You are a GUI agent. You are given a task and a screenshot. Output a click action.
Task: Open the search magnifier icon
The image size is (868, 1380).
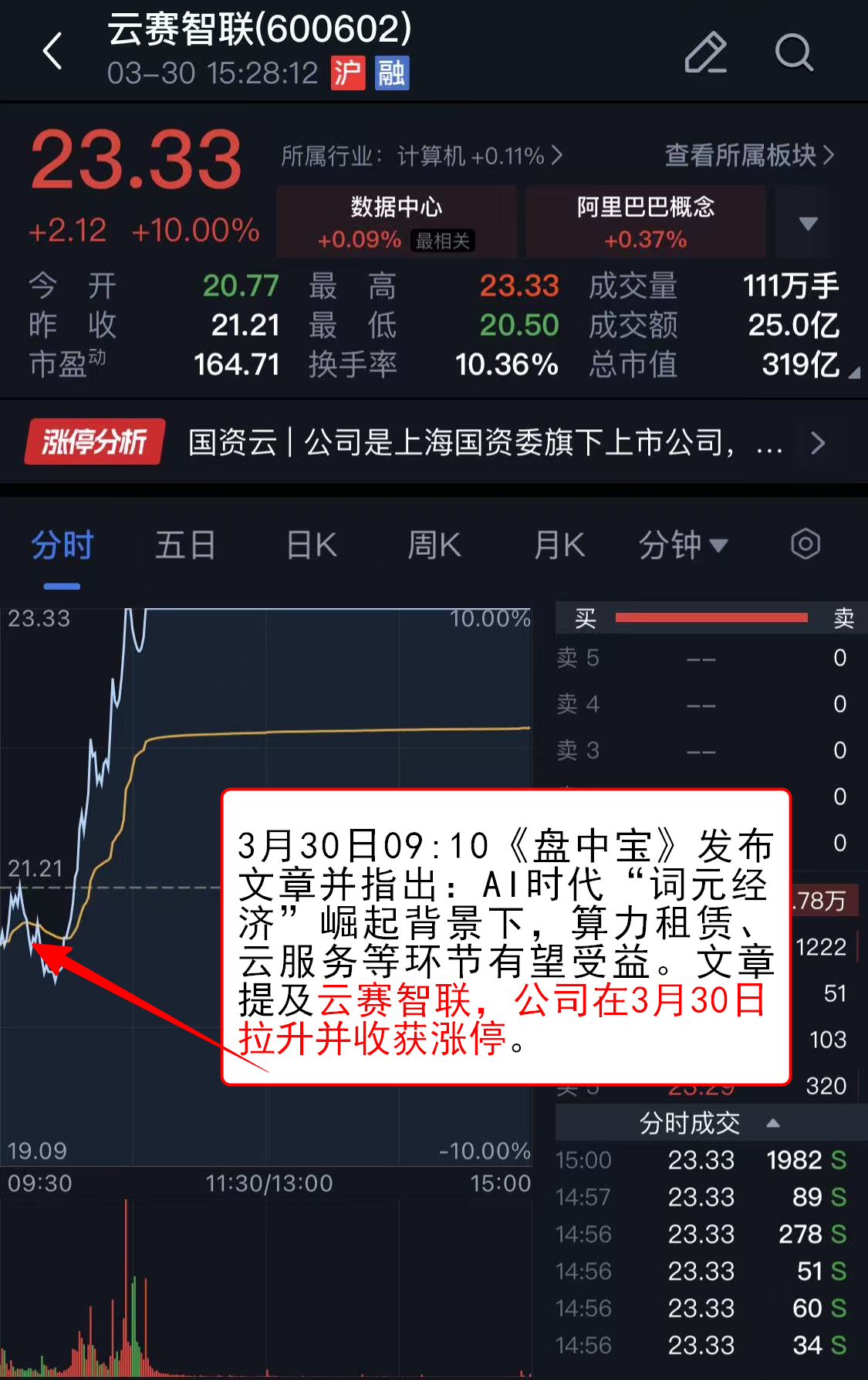coord(794,52)
